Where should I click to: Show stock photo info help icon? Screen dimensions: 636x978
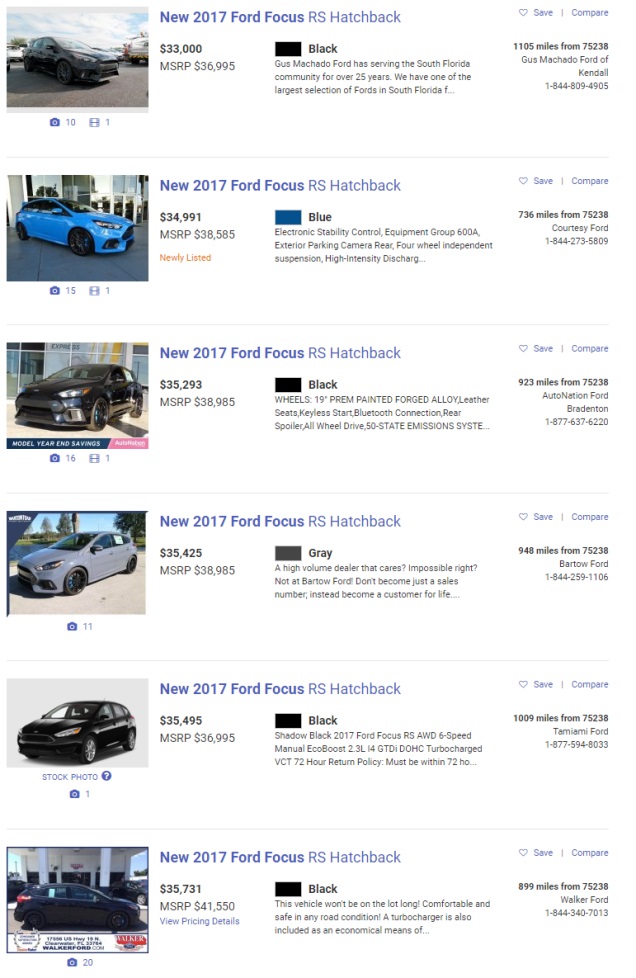tap(107, 776)
